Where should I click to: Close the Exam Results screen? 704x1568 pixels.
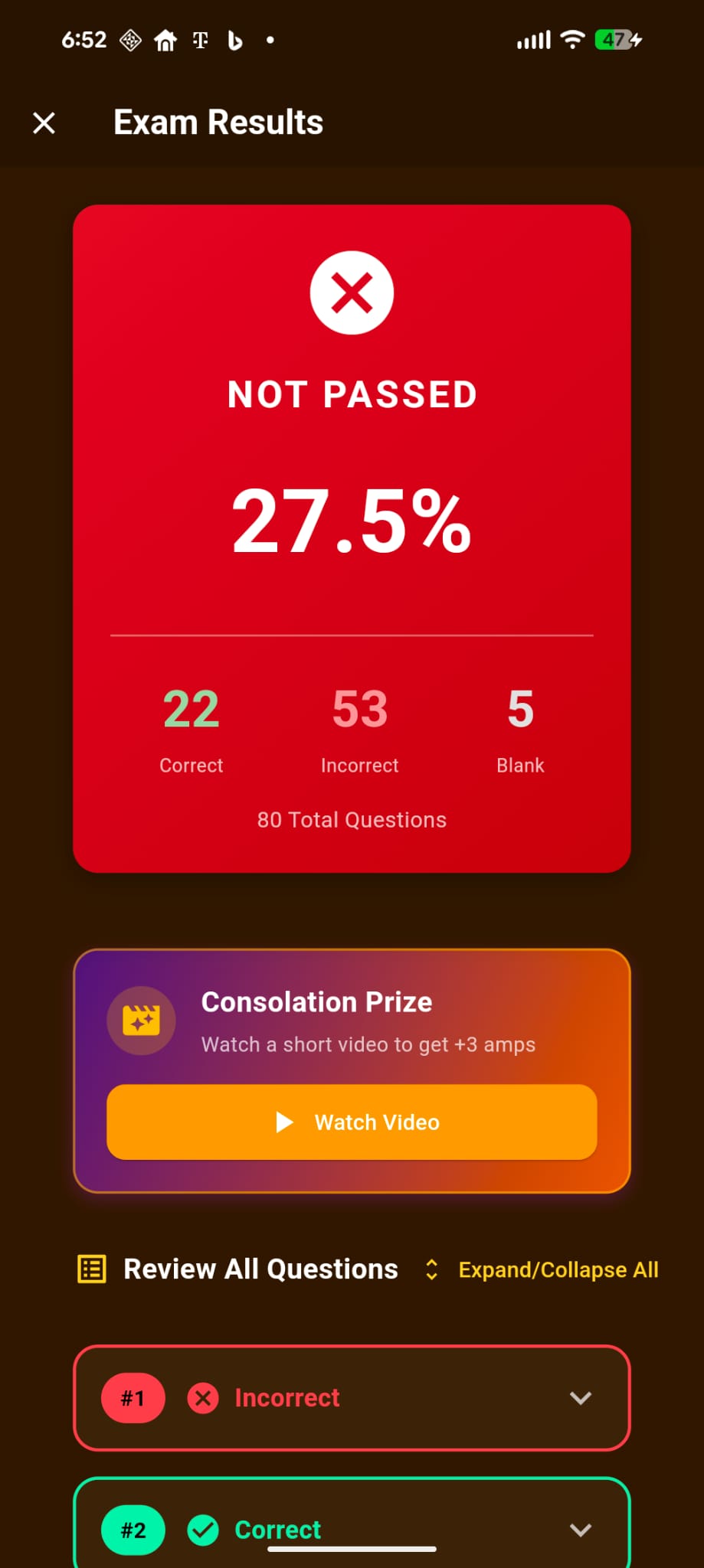point(44,122)
